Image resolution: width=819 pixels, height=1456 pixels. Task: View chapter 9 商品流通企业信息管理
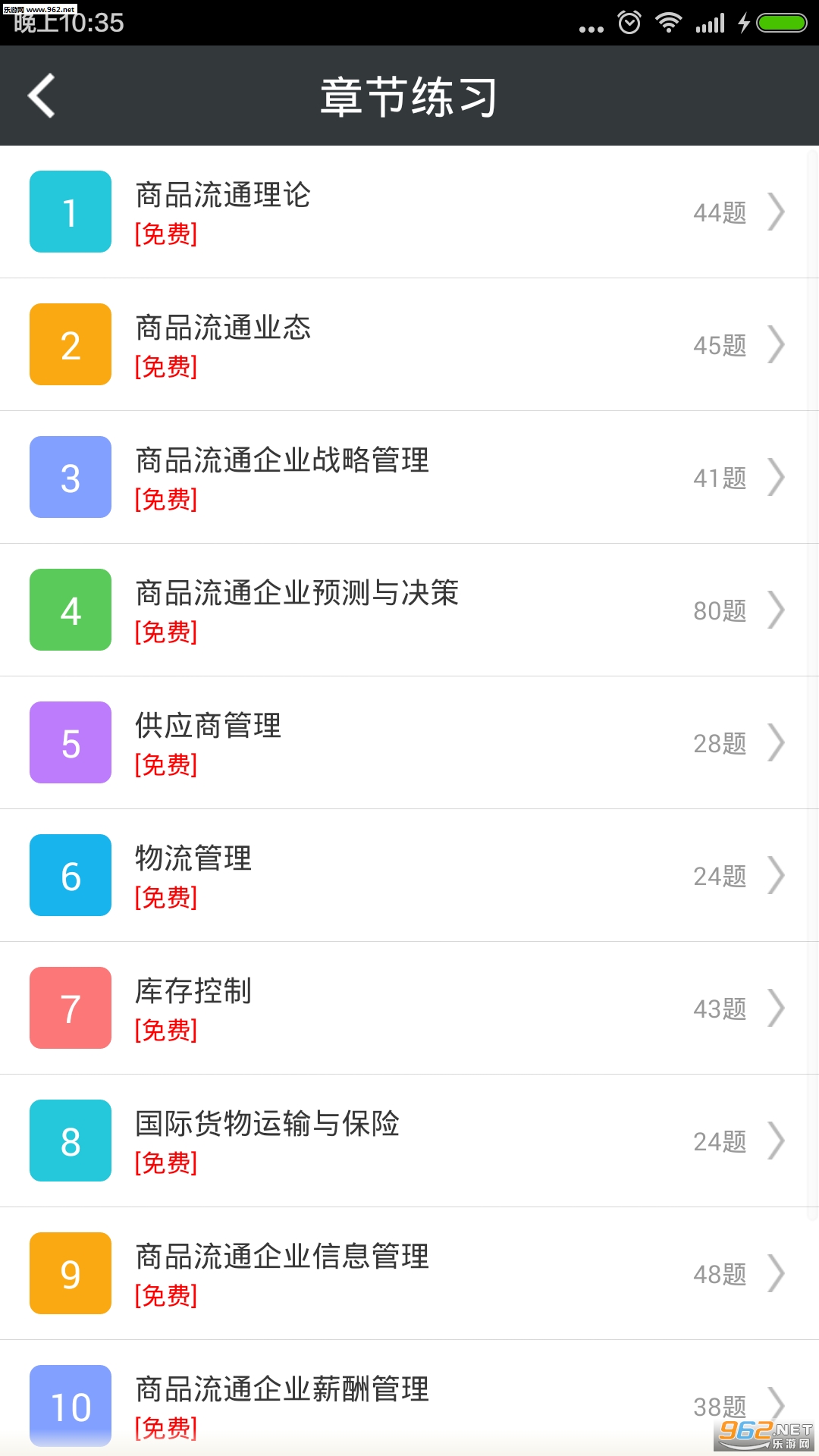[x=409, y=1273]
